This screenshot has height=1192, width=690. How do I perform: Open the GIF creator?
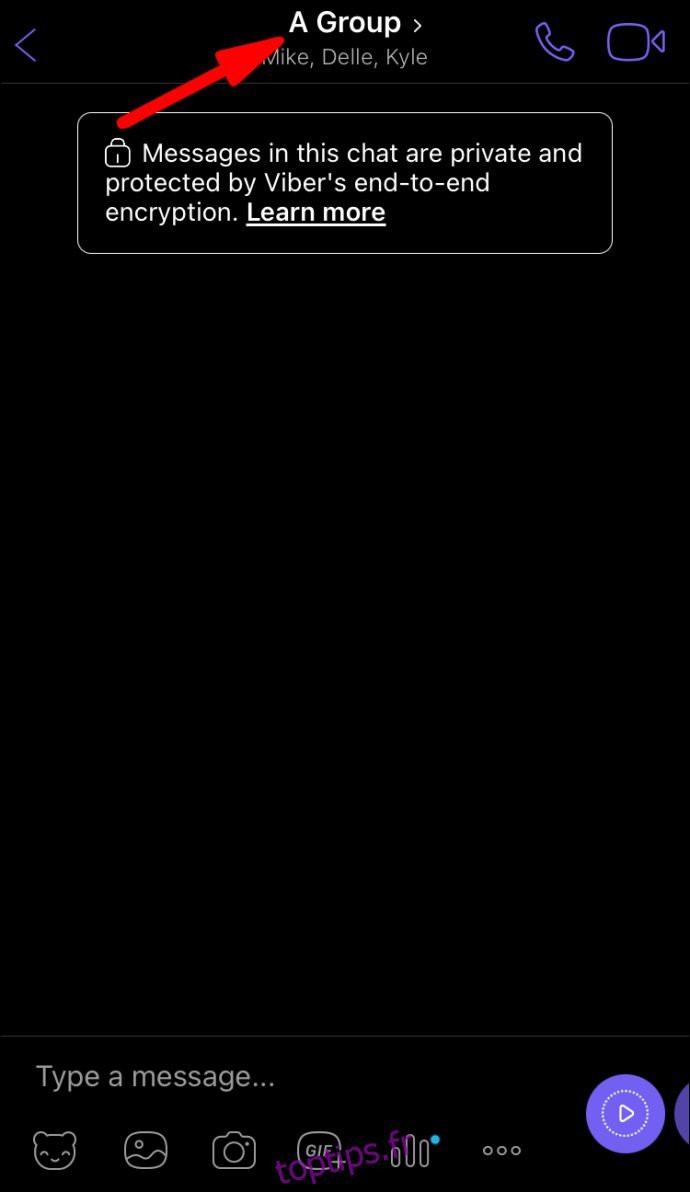318,1150
